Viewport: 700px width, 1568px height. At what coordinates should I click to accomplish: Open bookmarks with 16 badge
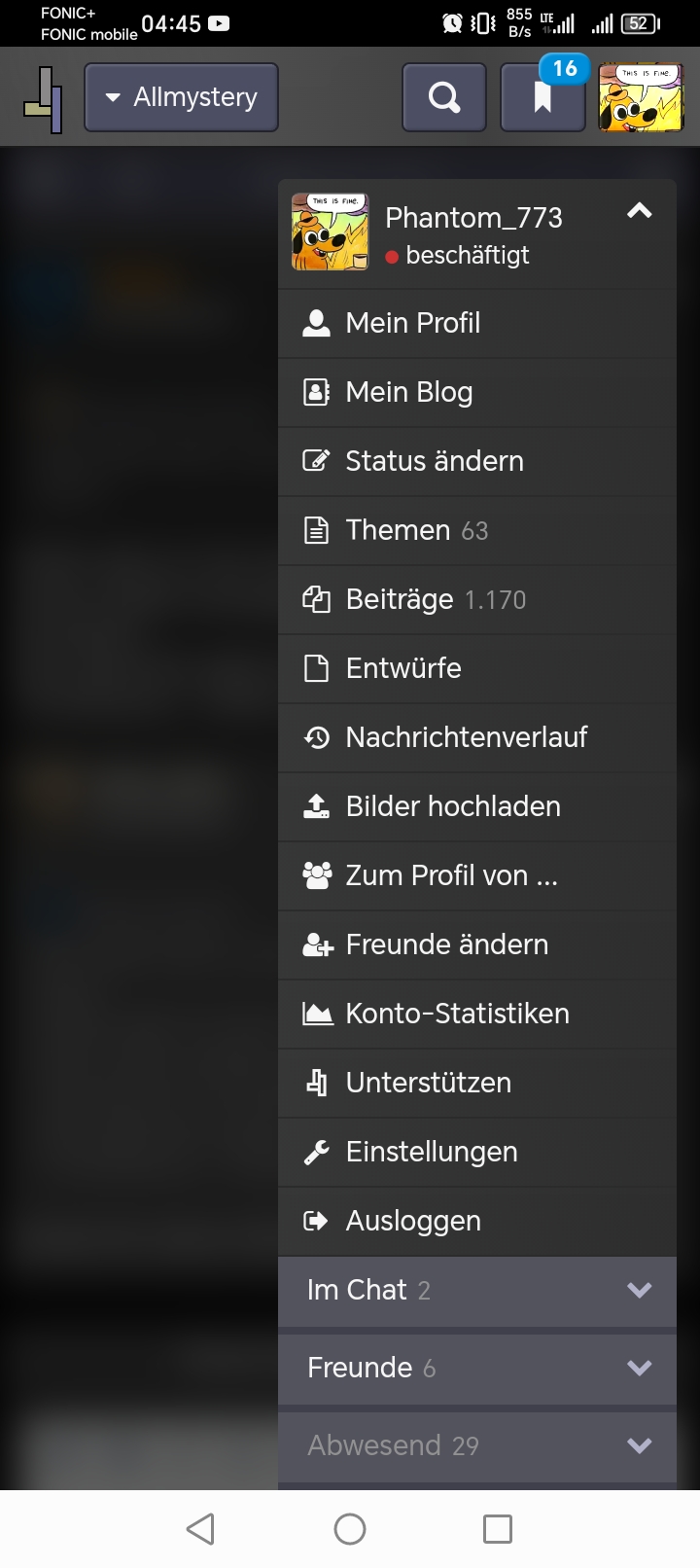click(543, 97)
